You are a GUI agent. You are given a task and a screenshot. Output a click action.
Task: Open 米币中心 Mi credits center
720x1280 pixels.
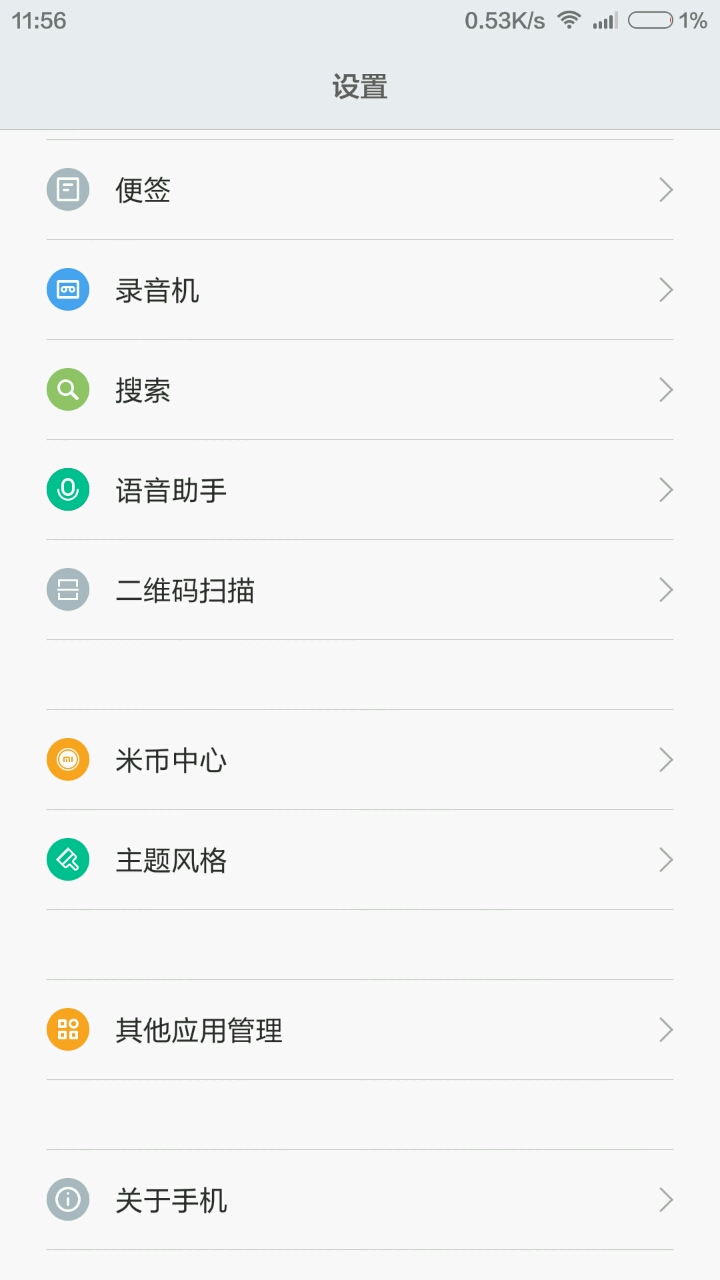point(360,760)
